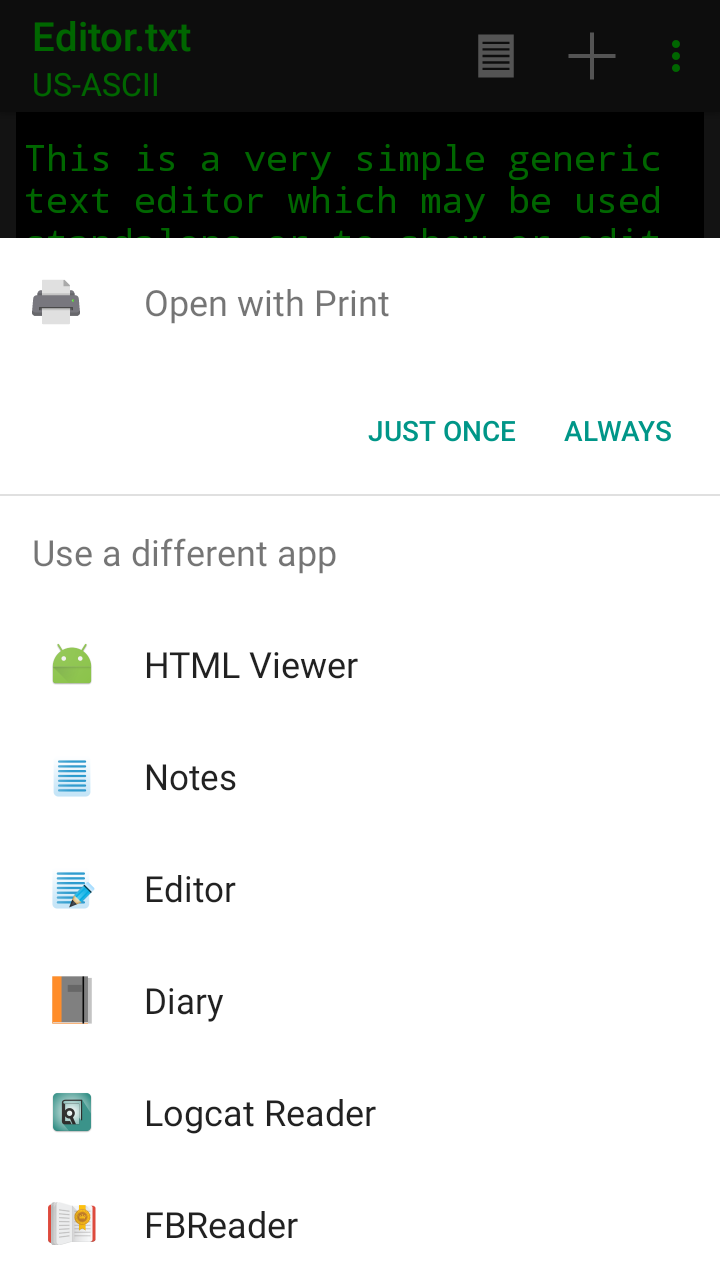Click the document list icon in the toolbar
720x1280 pixels.
click(x=496, y=56)
